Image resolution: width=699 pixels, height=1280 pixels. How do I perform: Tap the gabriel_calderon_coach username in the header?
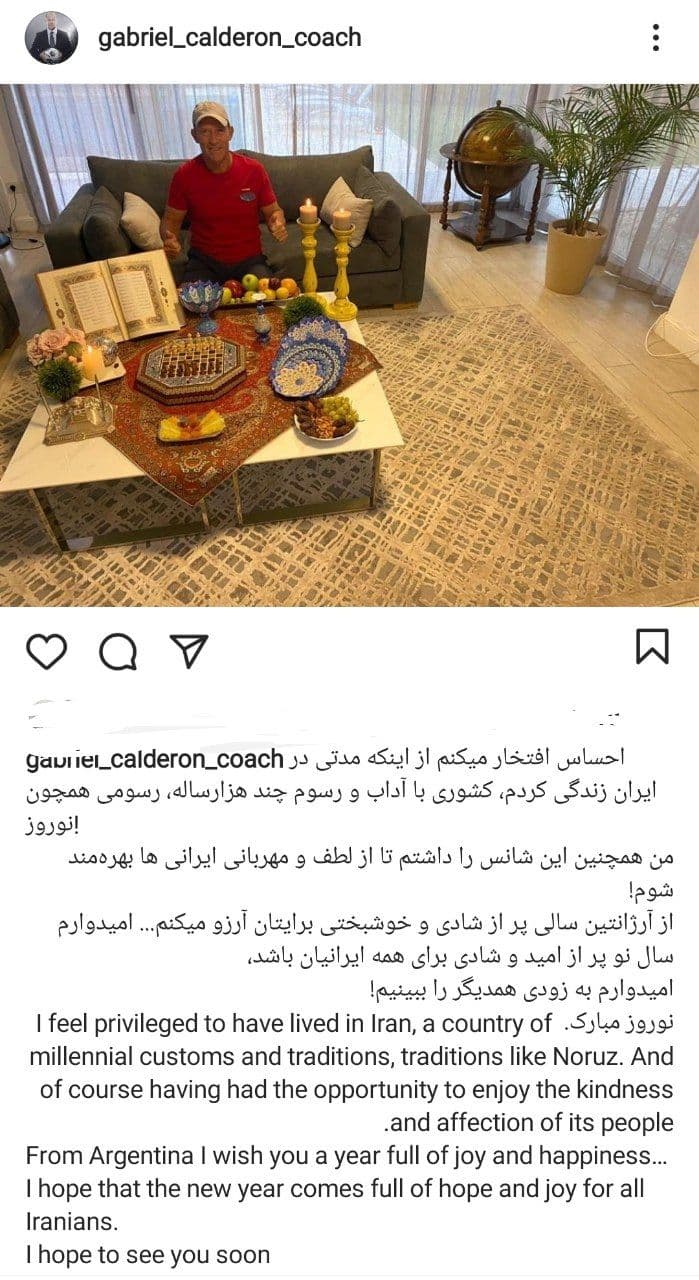click(230, 39)
